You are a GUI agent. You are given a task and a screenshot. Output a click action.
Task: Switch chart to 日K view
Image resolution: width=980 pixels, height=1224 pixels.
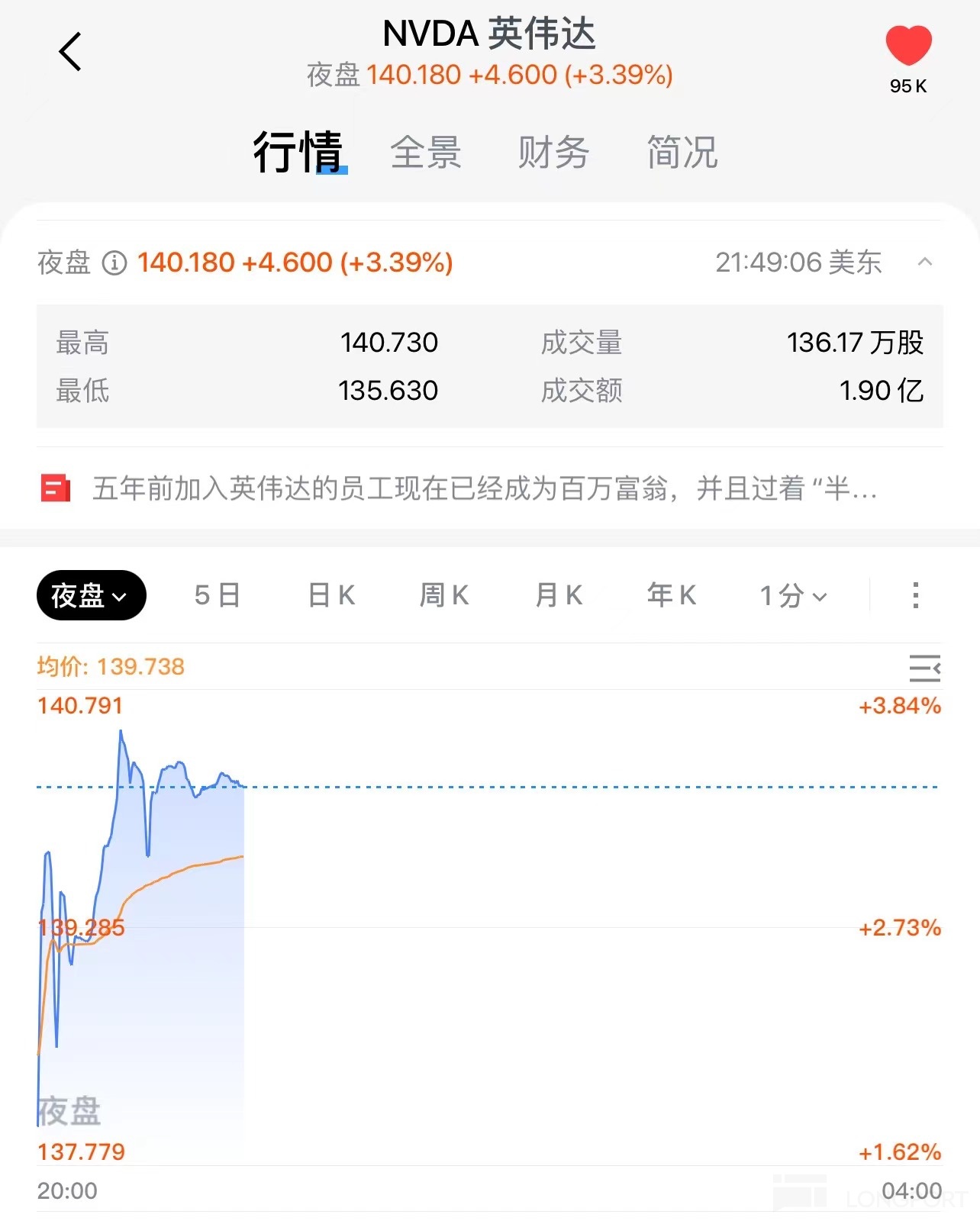331,595
